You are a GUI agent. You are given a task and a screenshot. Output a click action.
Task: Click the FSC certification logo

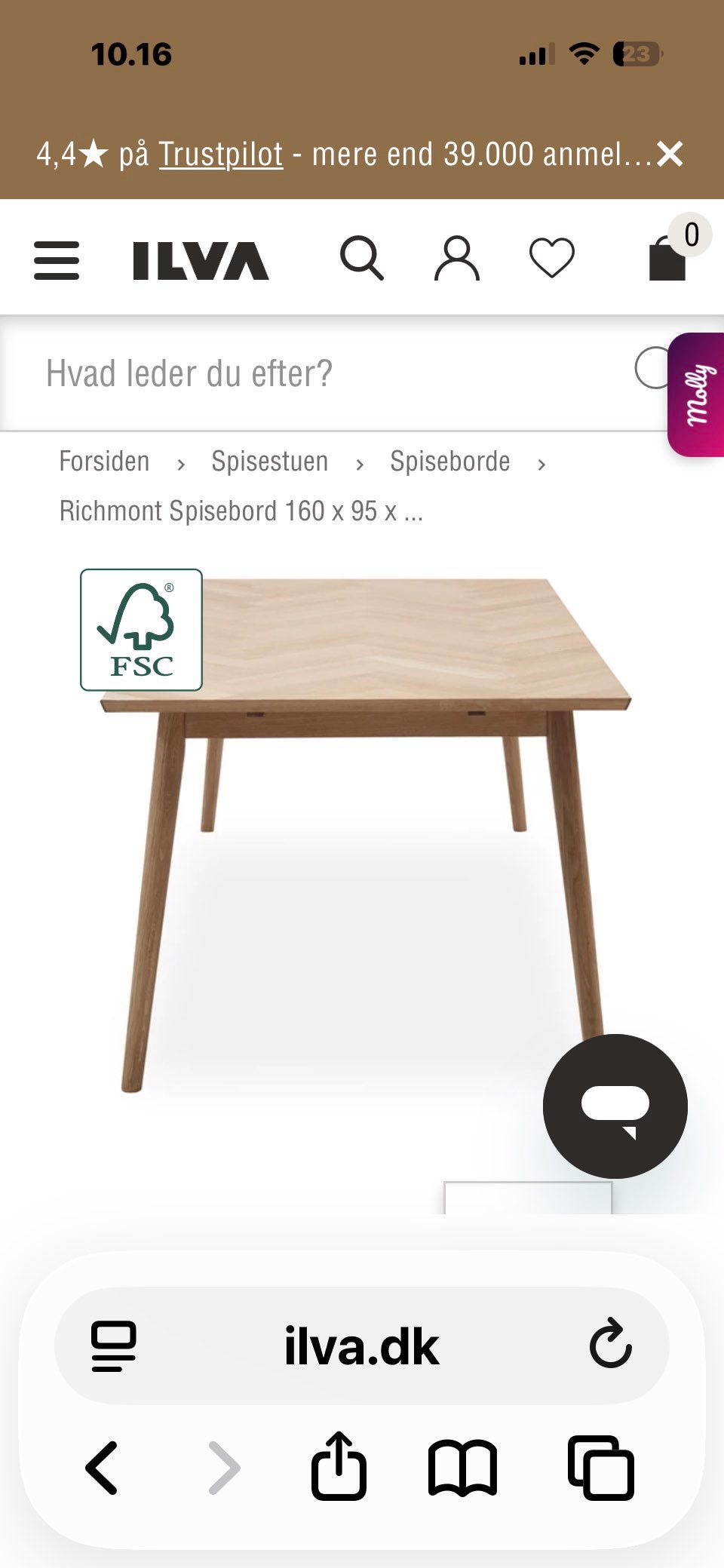(141, 631)
